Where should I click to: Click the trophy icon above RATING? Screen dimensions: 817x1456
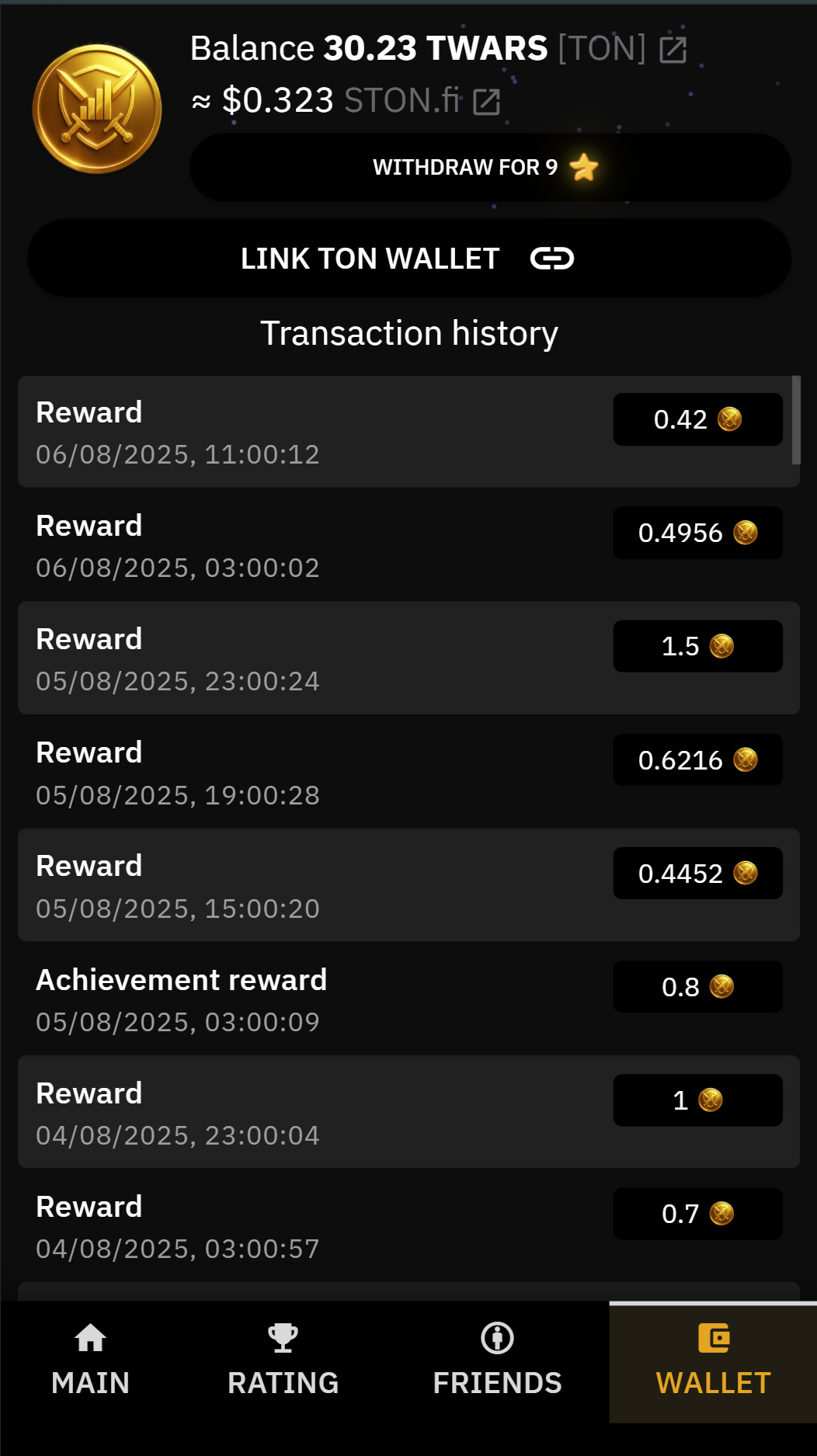[x=283, y=1339]
